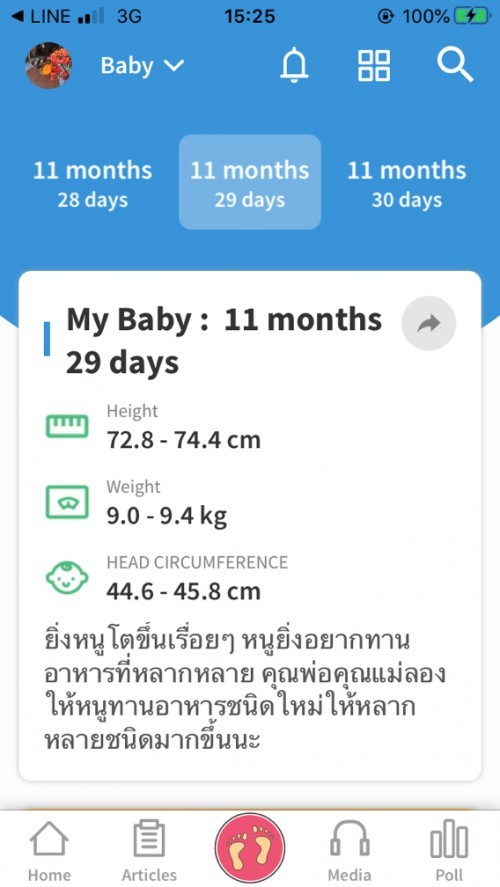Go to the Home tab
The height and width of the screenshot is (887, 500).
point(49,851)
